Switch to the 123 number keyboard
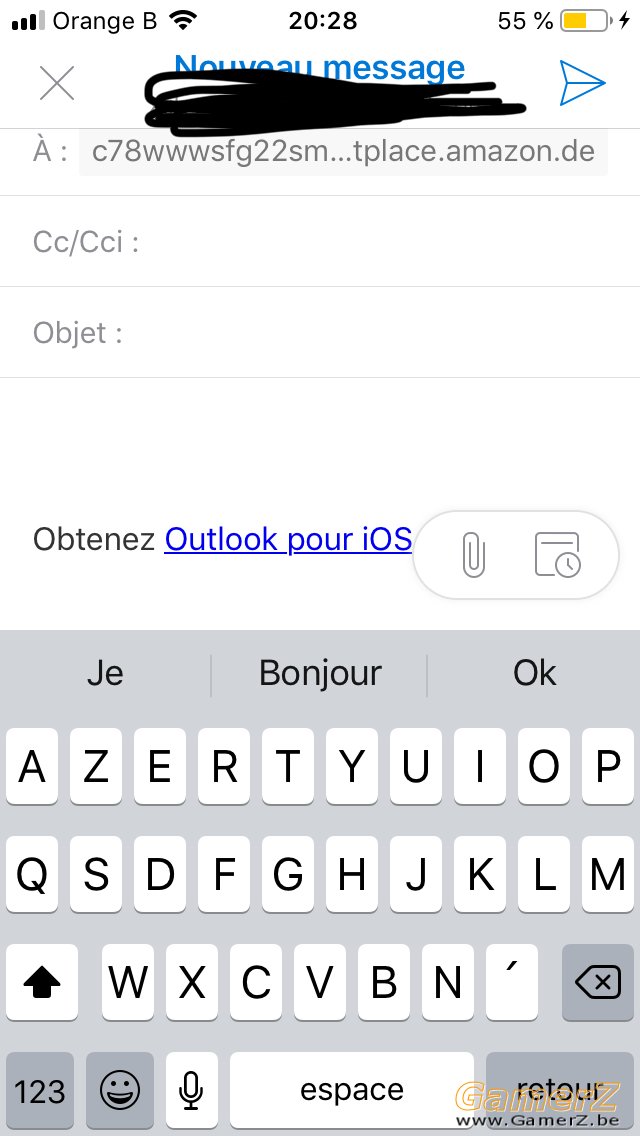The height and width of the screenshot is (1136, 640). 39,1090
